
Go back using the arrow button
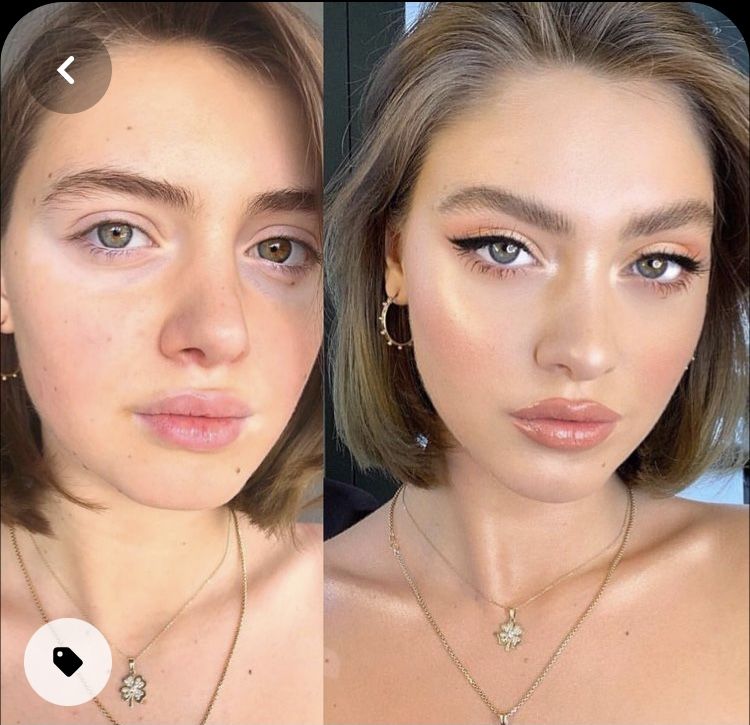(67, 70)
